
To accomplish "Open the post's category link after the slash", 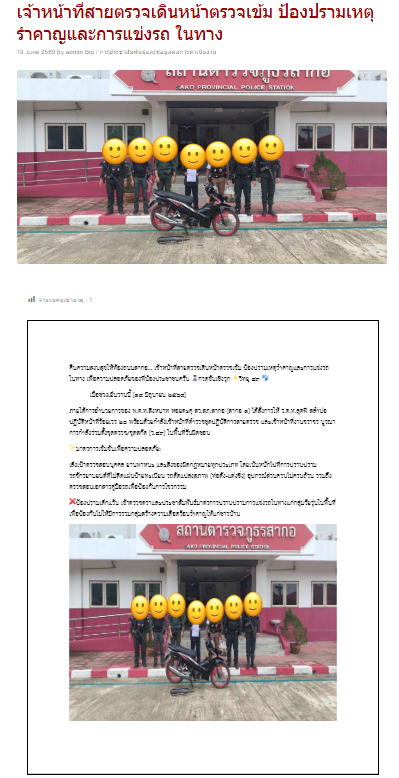I will coord(158,52).
